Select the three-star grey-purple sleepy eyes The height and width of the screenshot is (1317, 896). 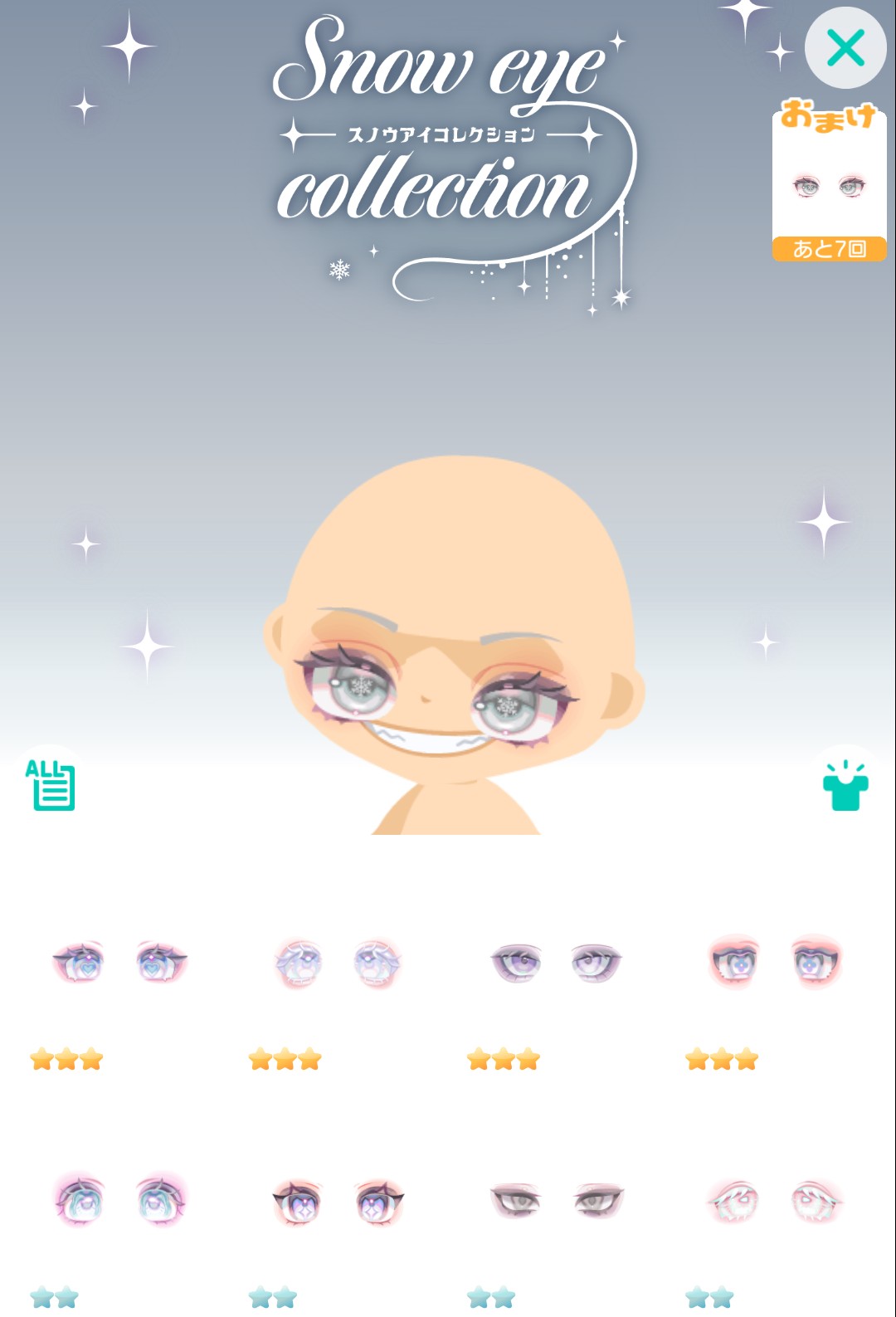click(x=556, y=963)
